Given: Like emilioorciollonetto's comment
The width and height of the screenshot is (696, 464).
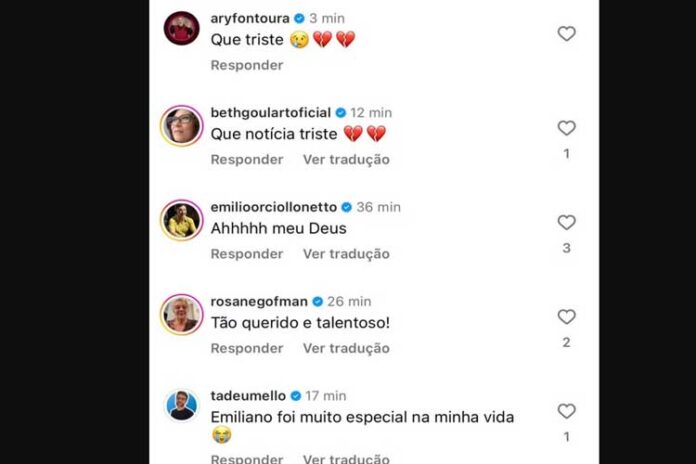Looking at the screenshot, I should (x=566, y=222).
